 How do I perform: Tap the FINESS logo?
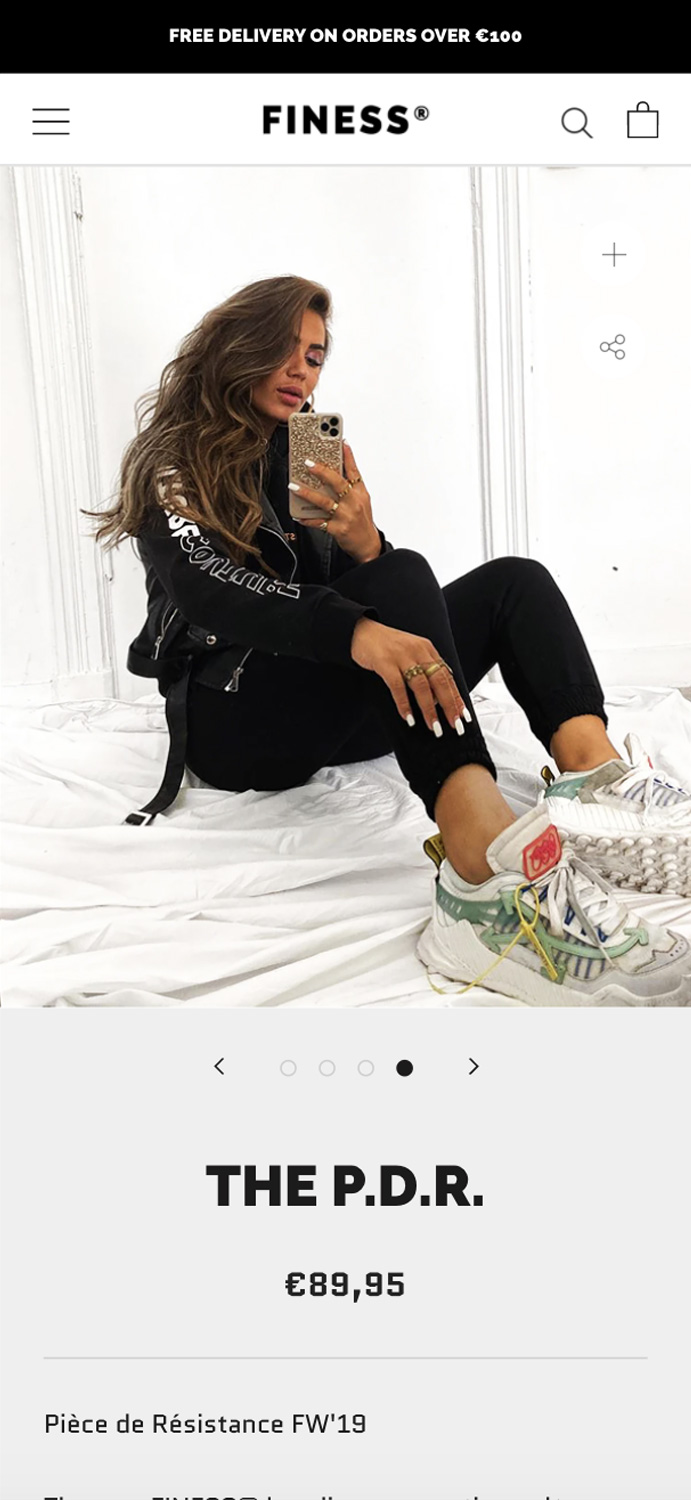345,120
